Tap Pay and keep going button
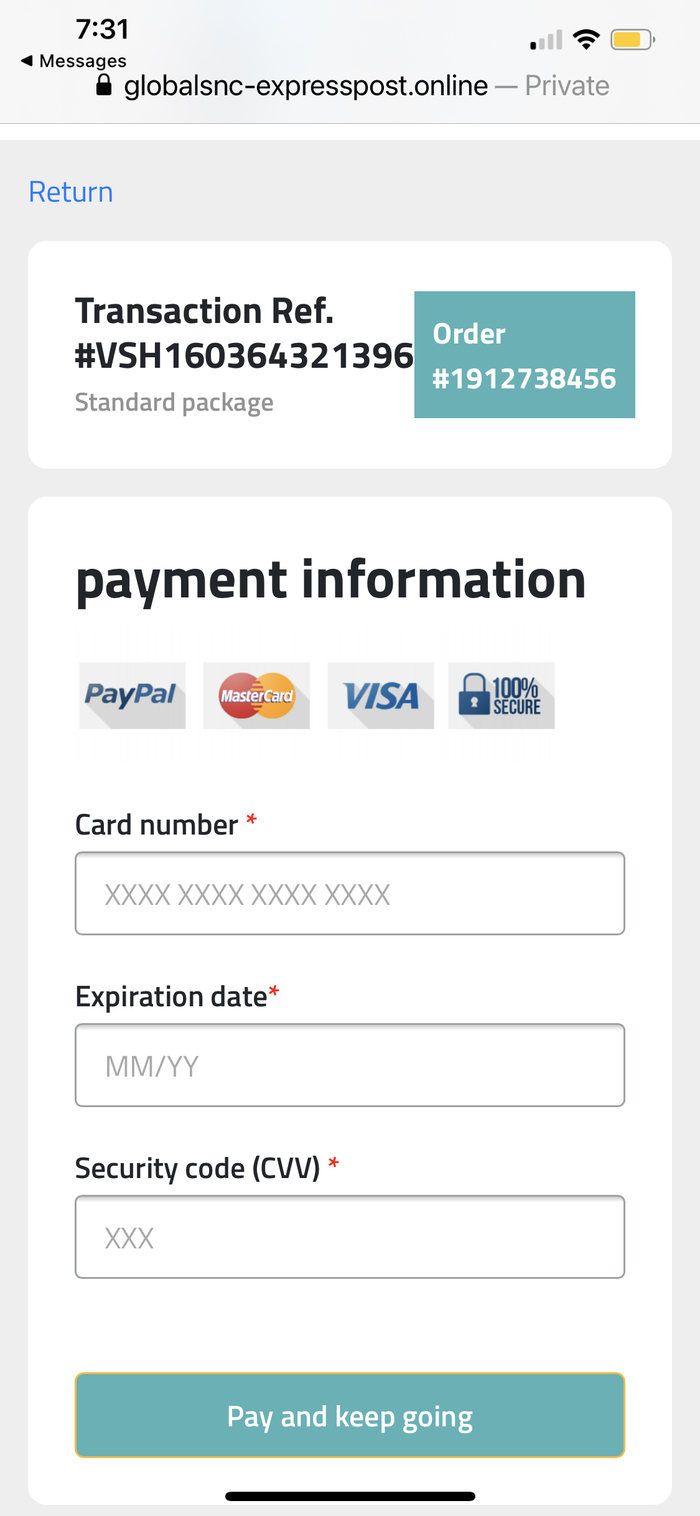 coord(350,1415)
